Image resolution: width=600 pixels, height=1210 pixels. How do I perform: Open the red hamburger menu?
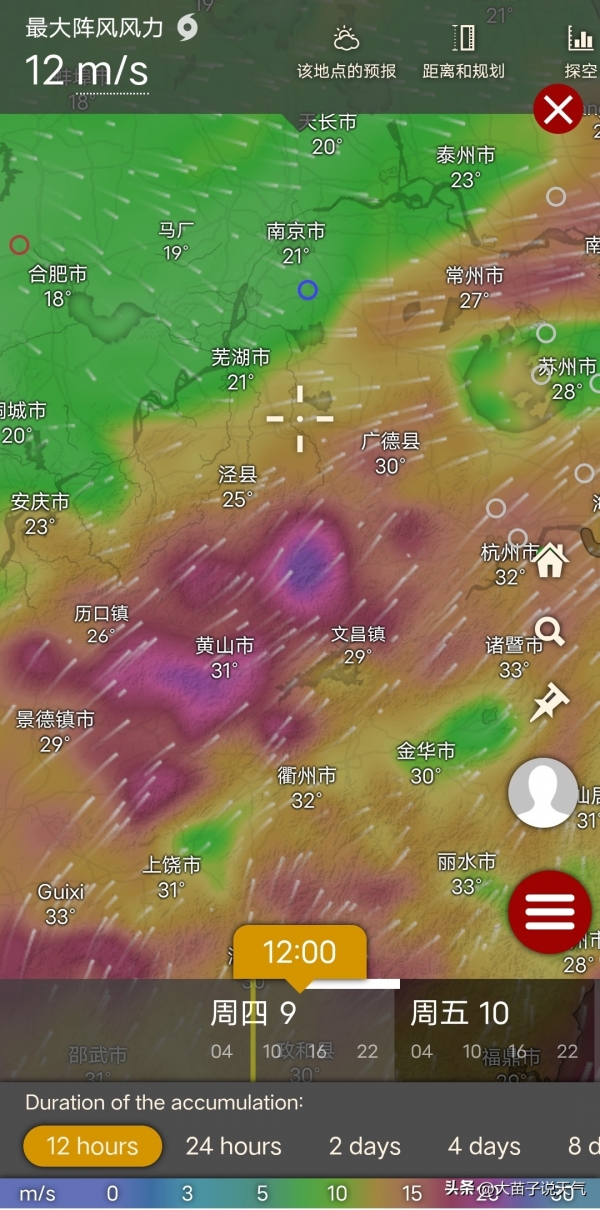tap(550, 911)
